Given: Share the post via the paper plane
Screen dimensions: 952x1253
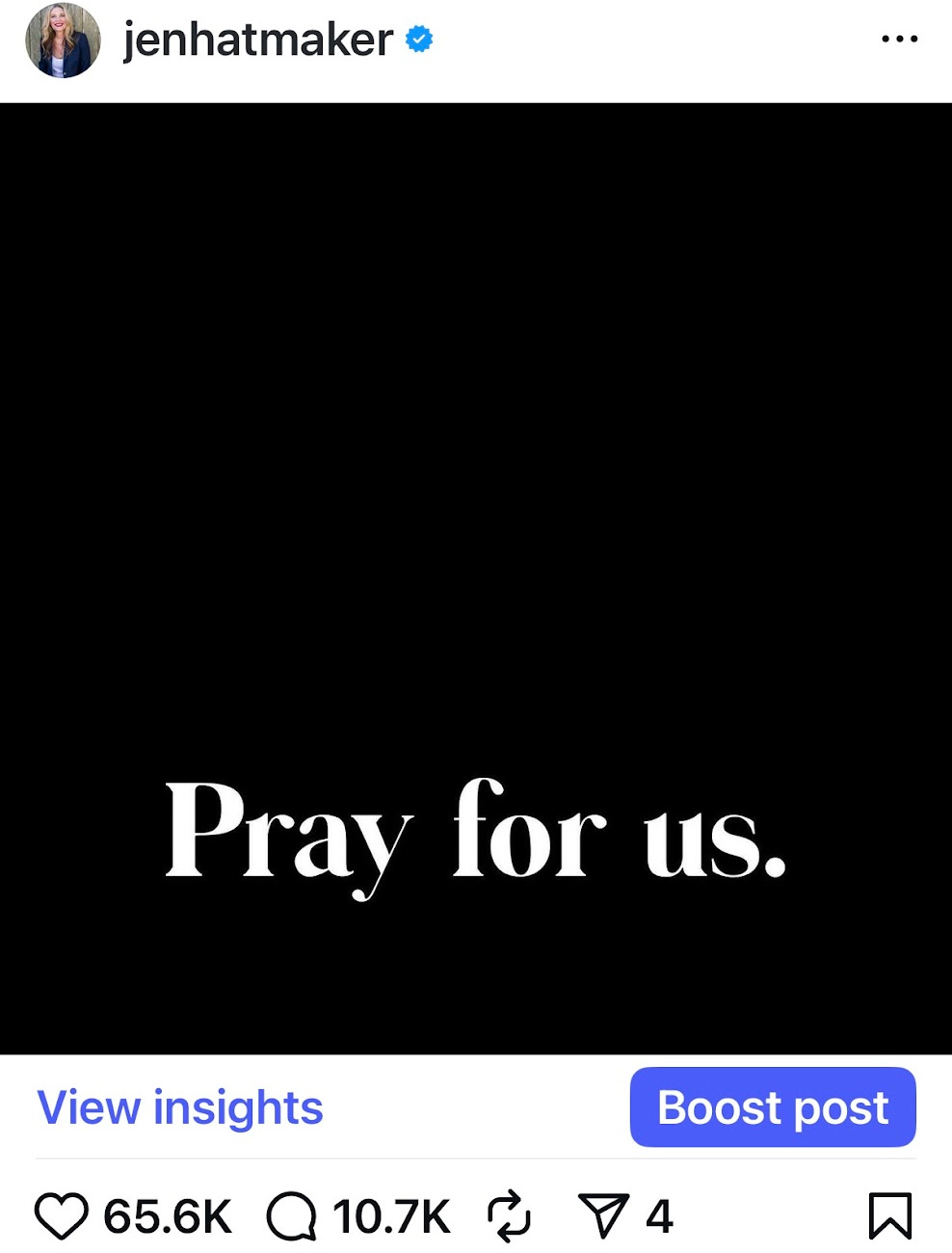Looking at the screenshot, I should pyautogui.click(x=603, y=1215).
